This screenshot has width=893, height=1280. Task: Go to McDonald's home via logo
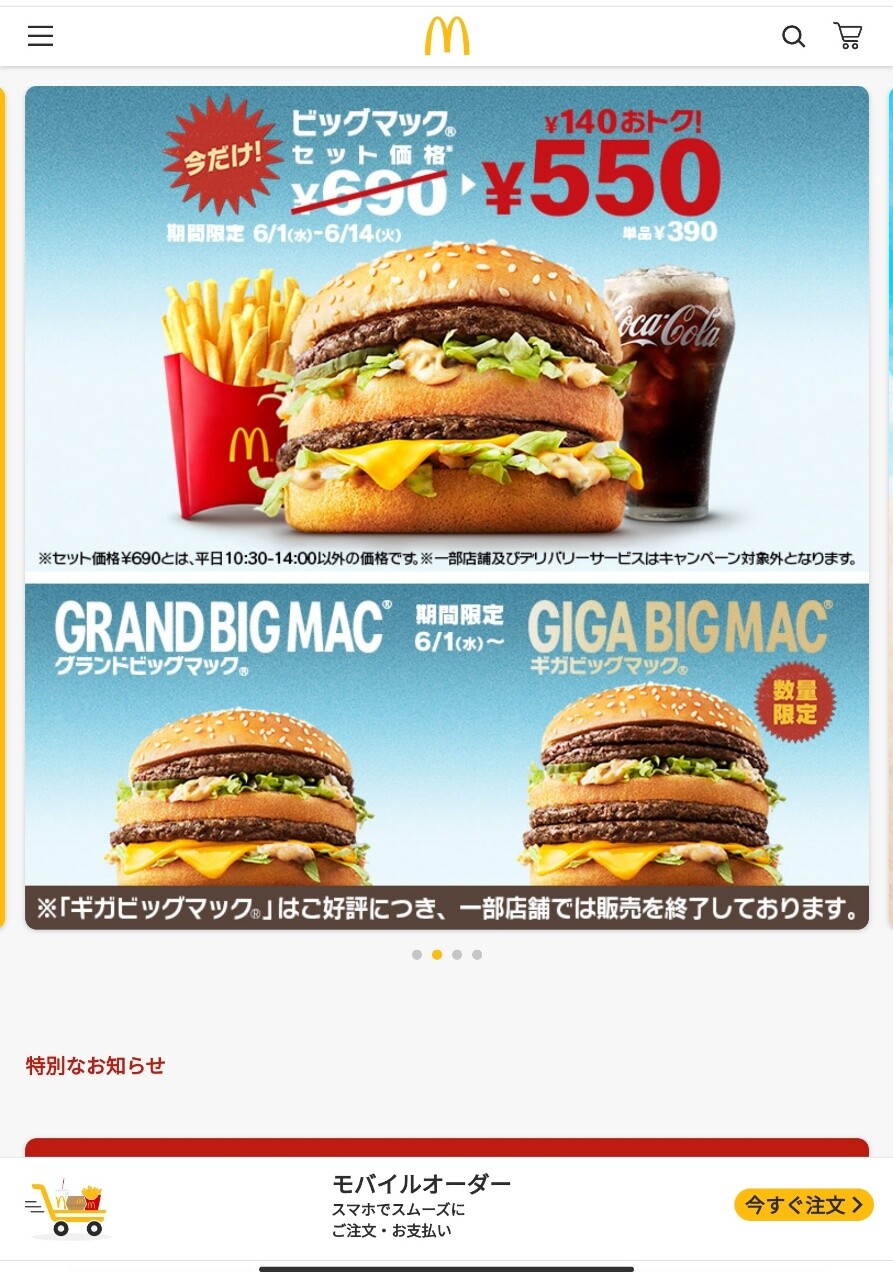coord(446,37)
